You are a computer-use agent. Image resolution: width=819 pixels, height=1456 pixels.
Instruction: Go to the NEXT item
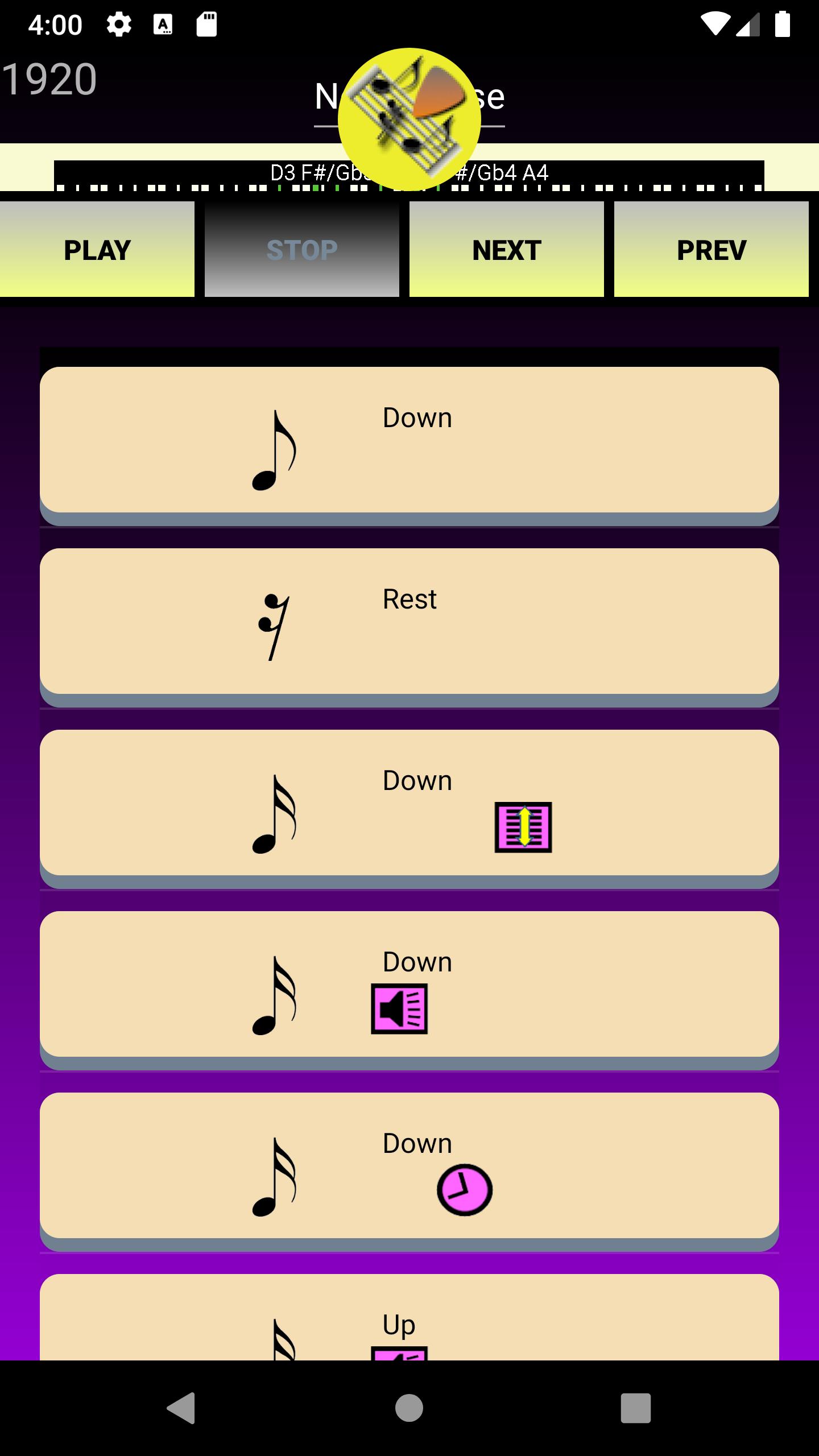(507, 249)
